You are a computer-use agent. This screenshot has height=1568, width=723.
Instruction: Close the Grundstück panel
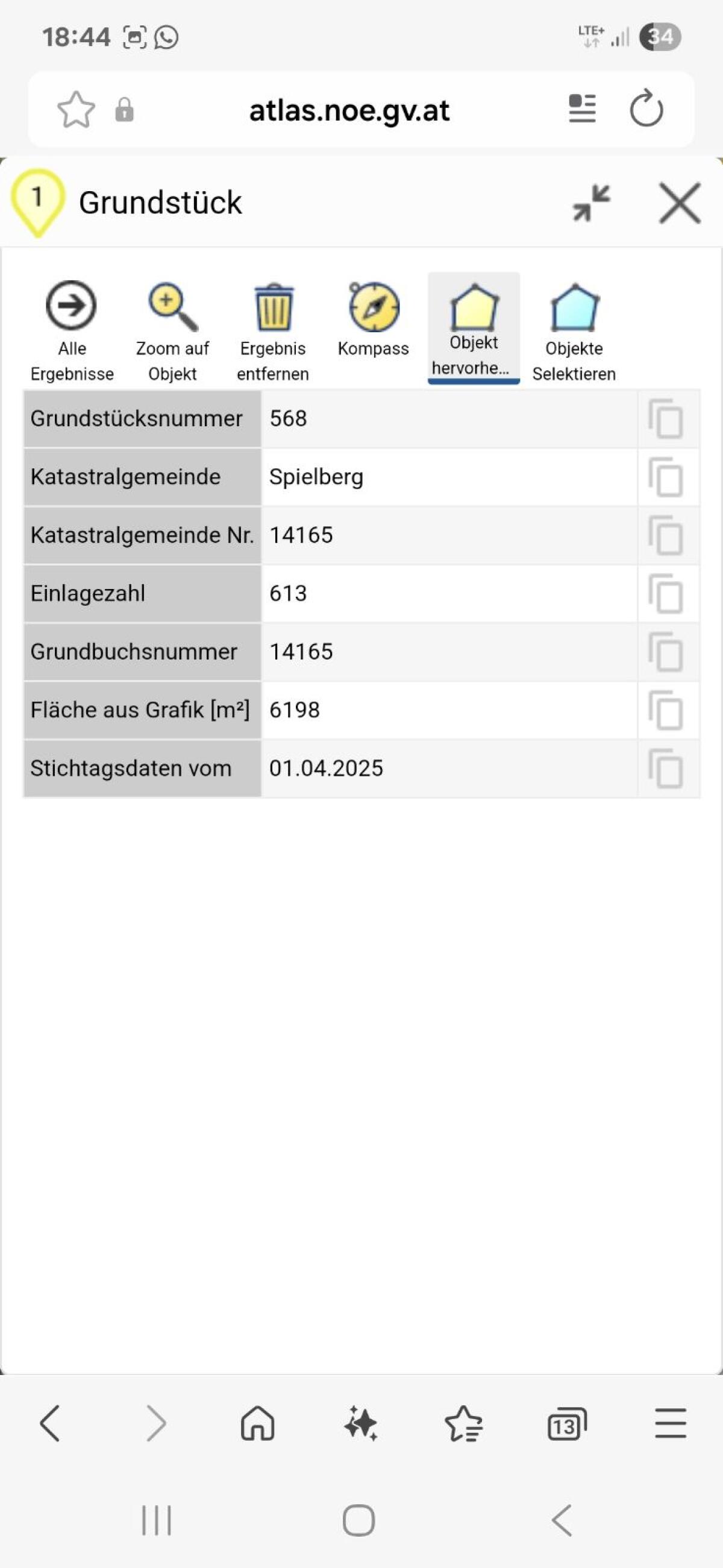pyautogui.click(x=679, y=203)
